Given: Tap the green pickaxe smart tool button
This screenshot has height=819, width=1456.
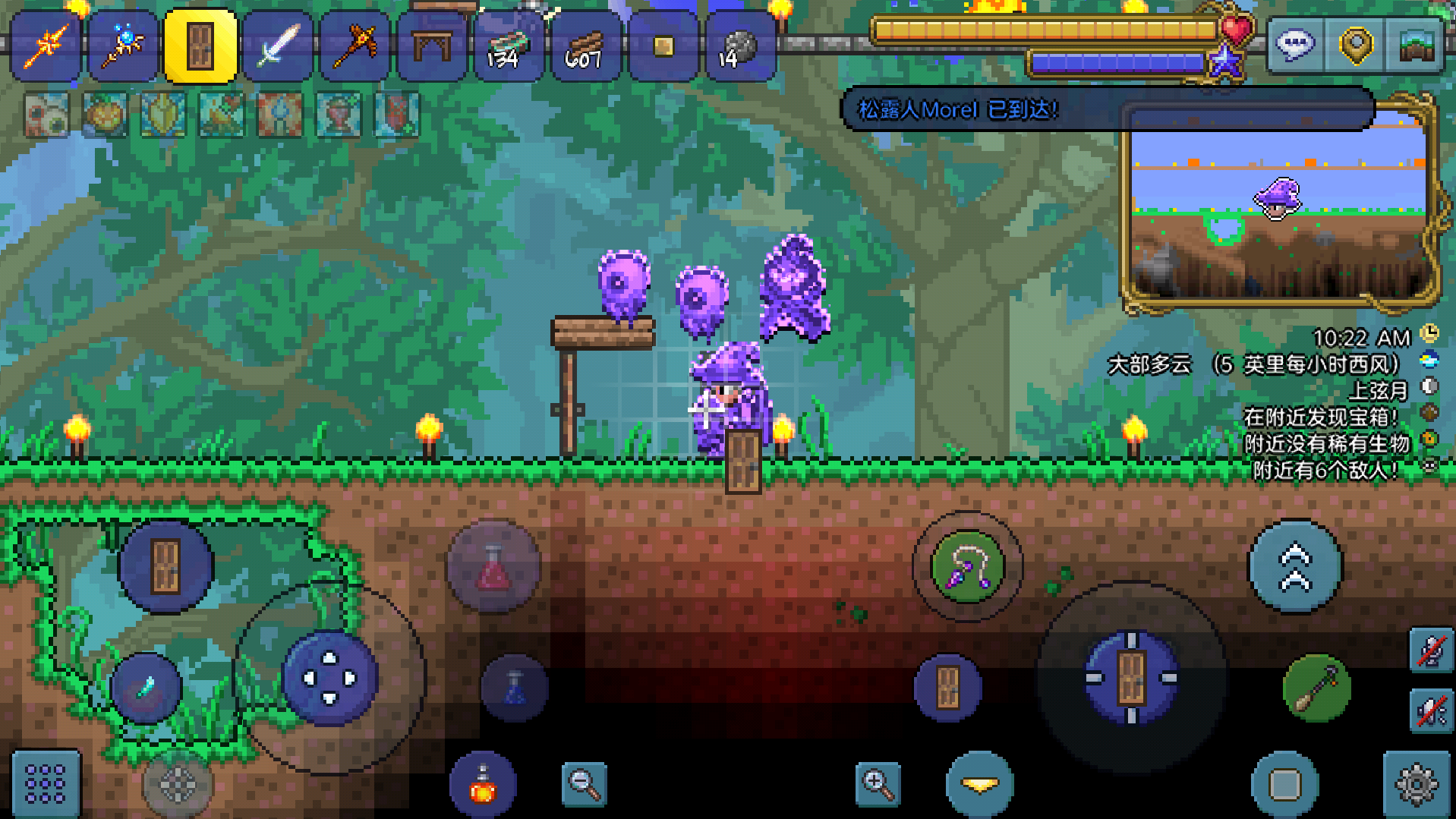Looking at the screenshot, I should point(1316,688).
